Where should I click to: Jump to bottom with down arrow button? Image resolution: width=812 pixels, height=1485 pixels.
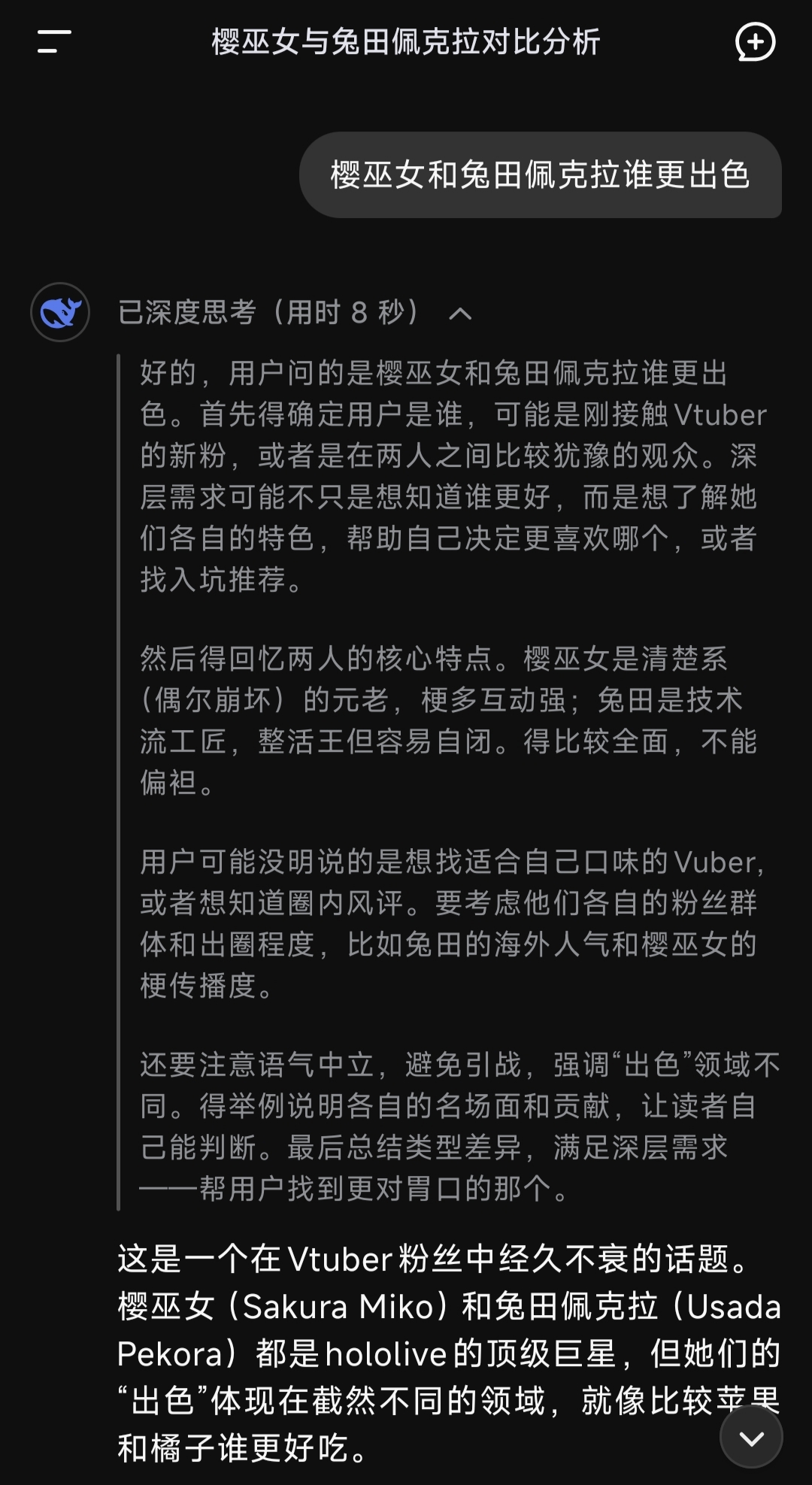[x=751, y=1436]
